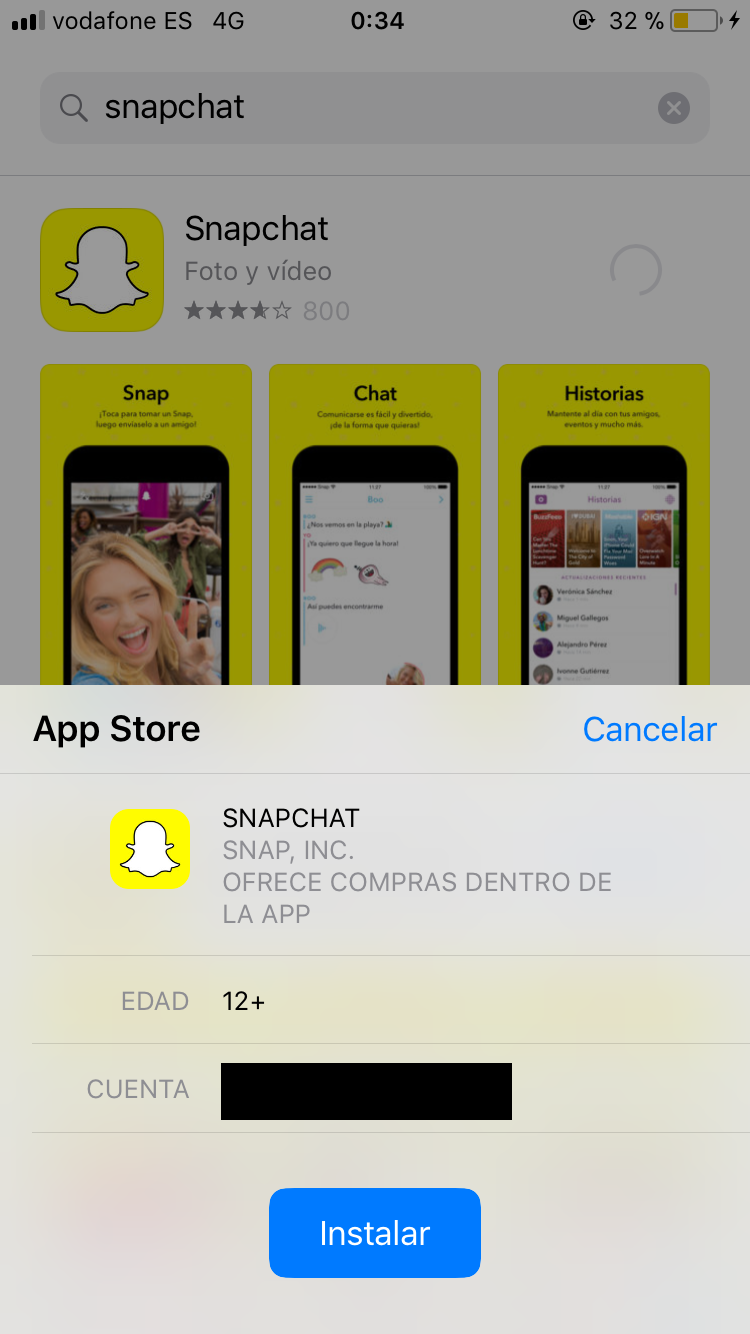Clear the snapchat search text

click(x=674, y=108)
